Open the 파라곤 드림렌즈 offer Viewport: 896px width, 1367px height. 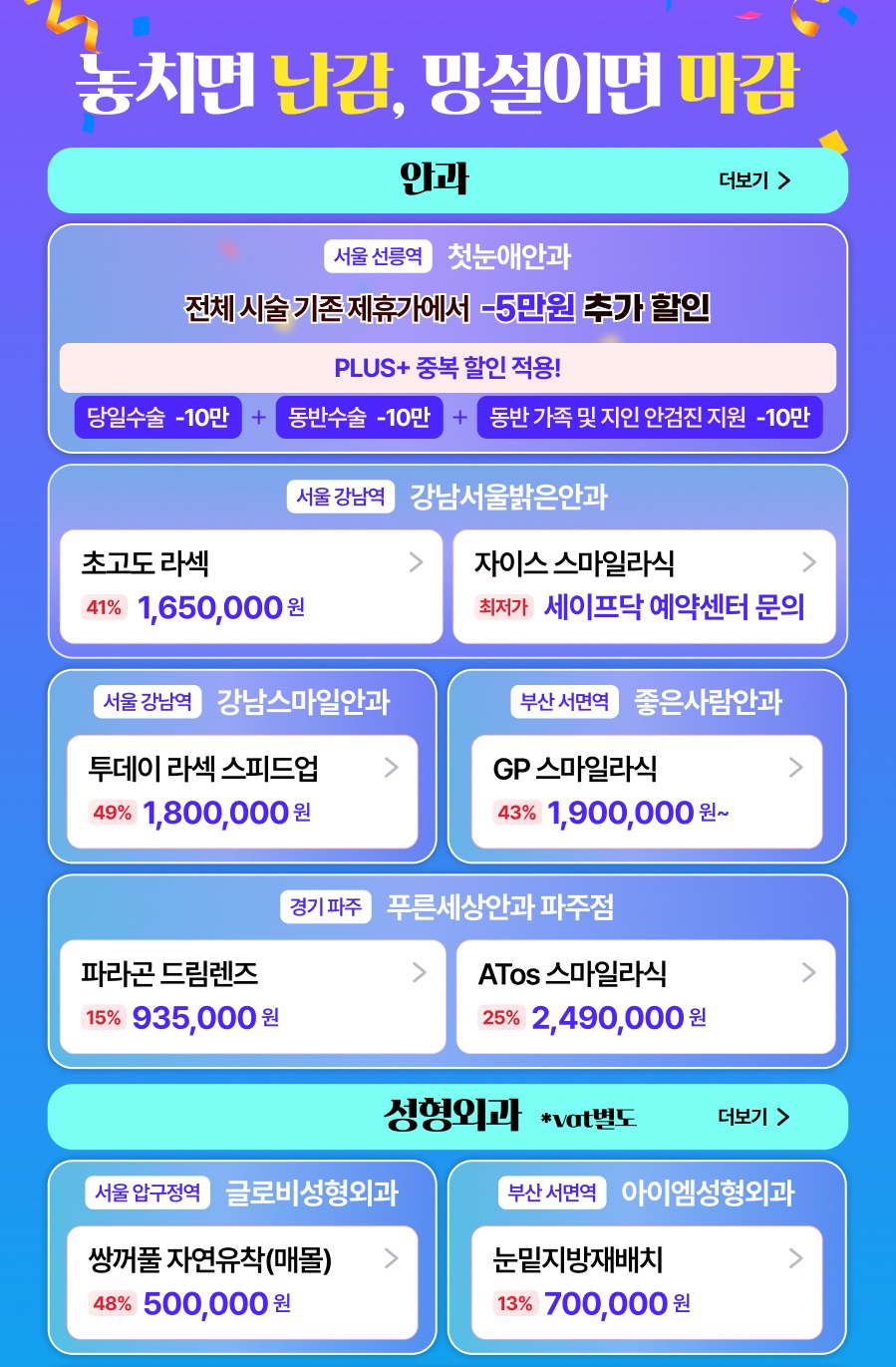[x=252, y=996]
